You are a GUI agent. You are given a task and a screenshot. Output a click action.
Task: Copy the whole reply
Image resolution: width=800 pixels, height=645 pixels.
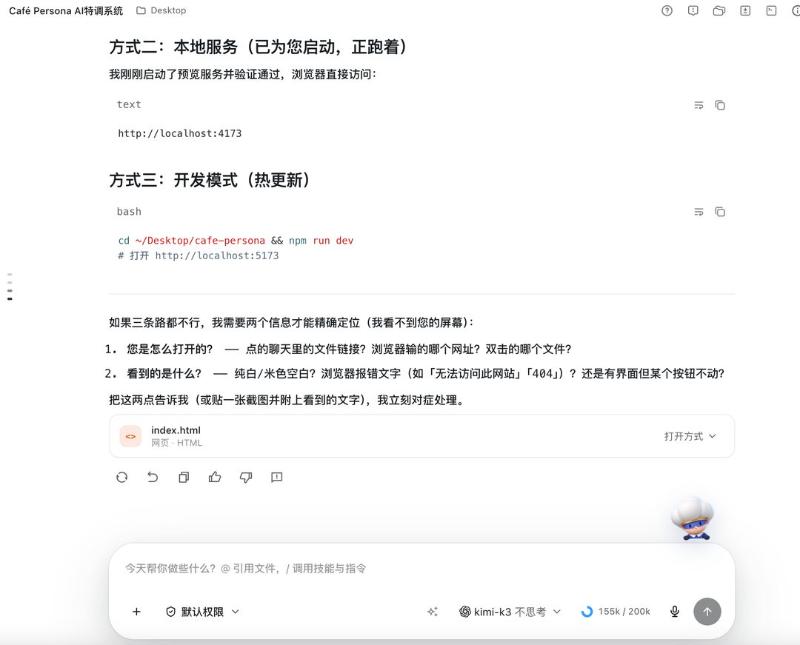point(184,477)
